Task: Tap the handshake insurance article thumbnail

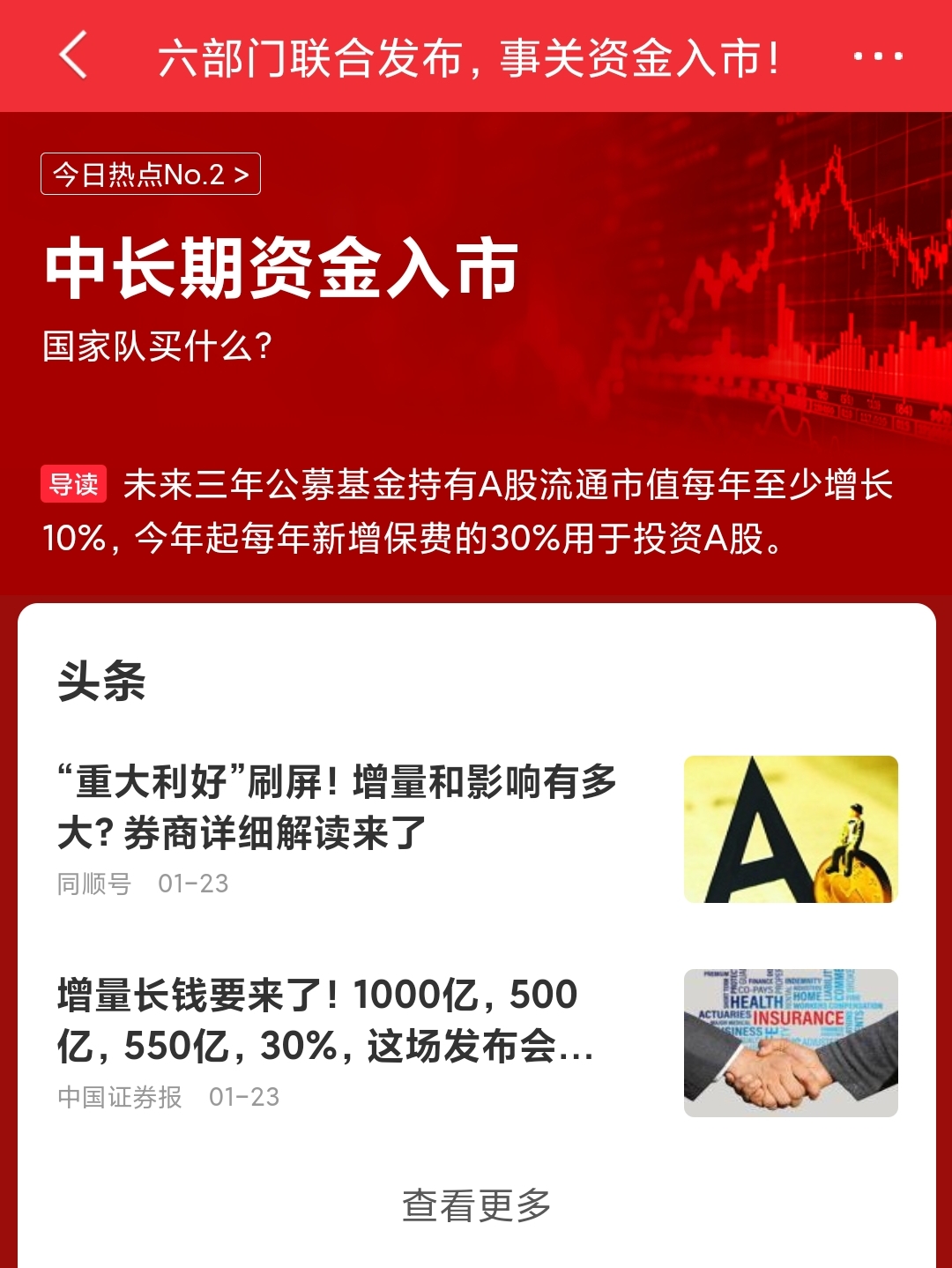Action: [x=792, y=1041]
